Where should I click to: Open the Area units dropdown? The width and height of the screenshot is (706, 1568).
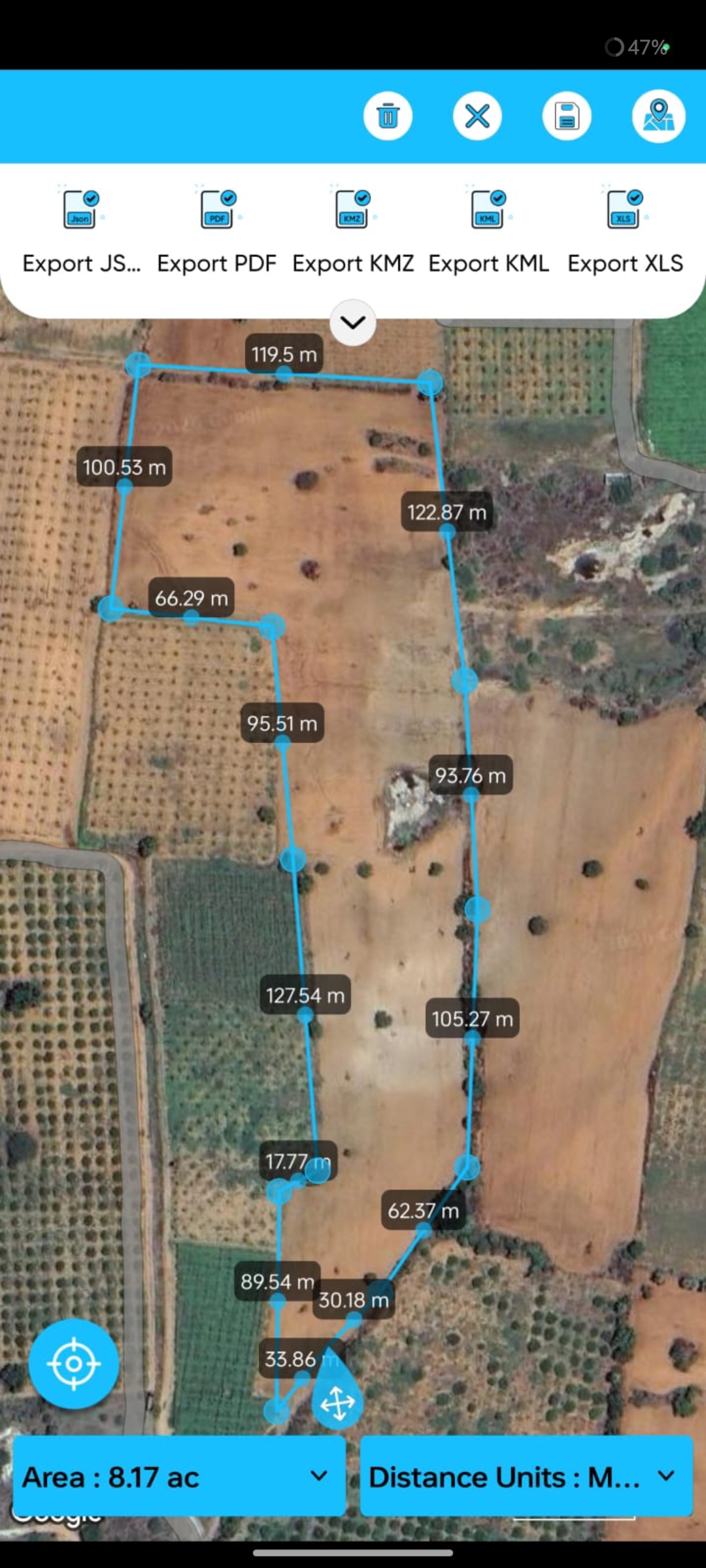click(179, 1476)
